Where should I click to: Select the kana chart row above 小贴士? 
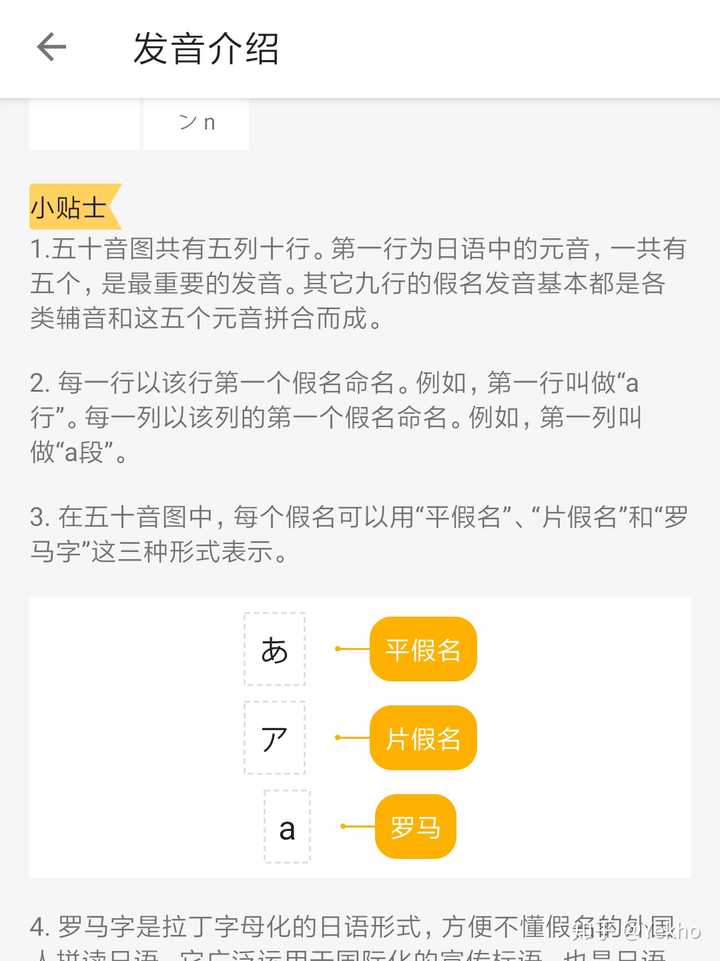(140, 122)
